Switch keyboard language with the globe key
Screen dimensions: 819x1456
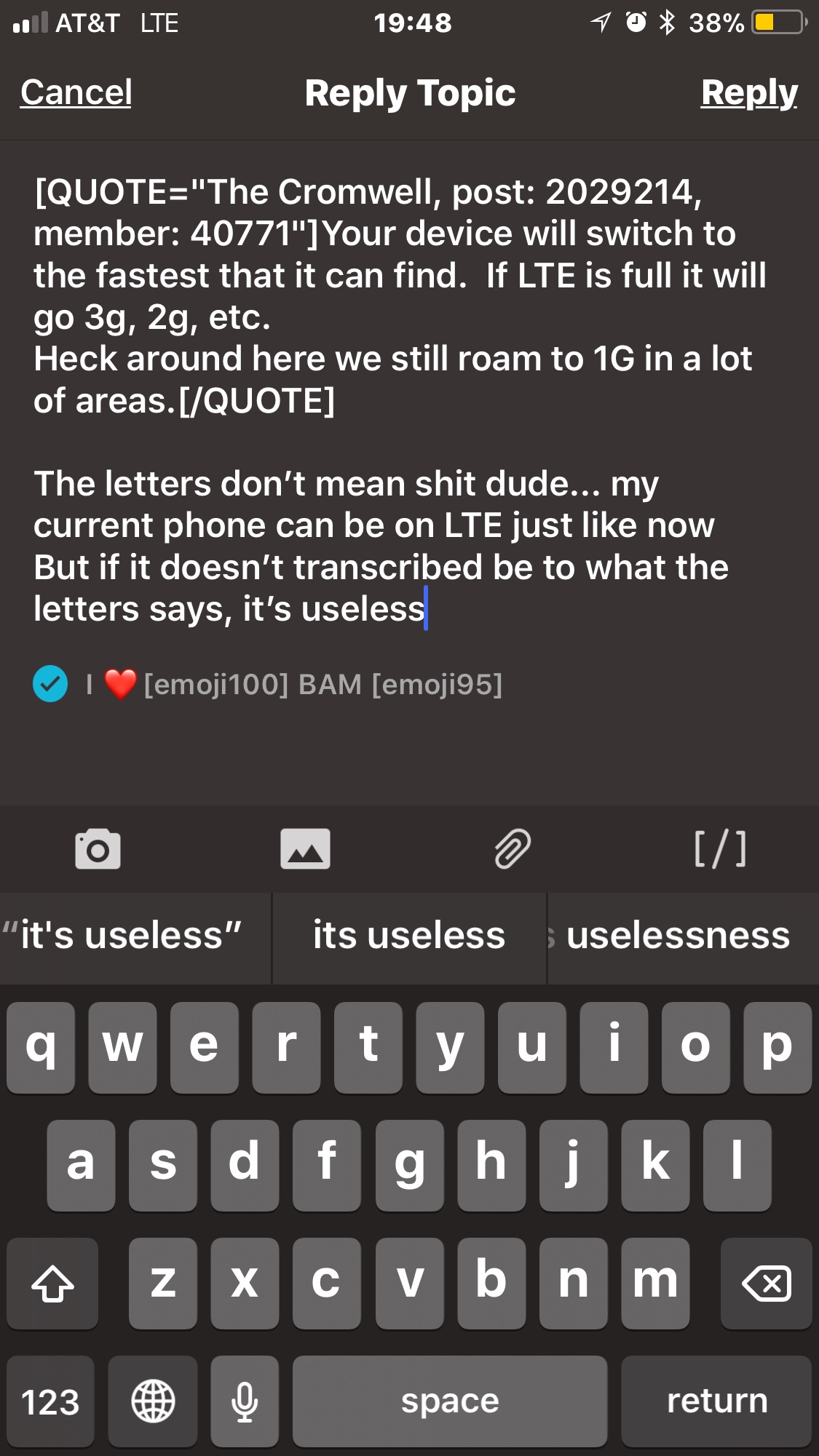pyautogui.click(x=153, y=1401)
